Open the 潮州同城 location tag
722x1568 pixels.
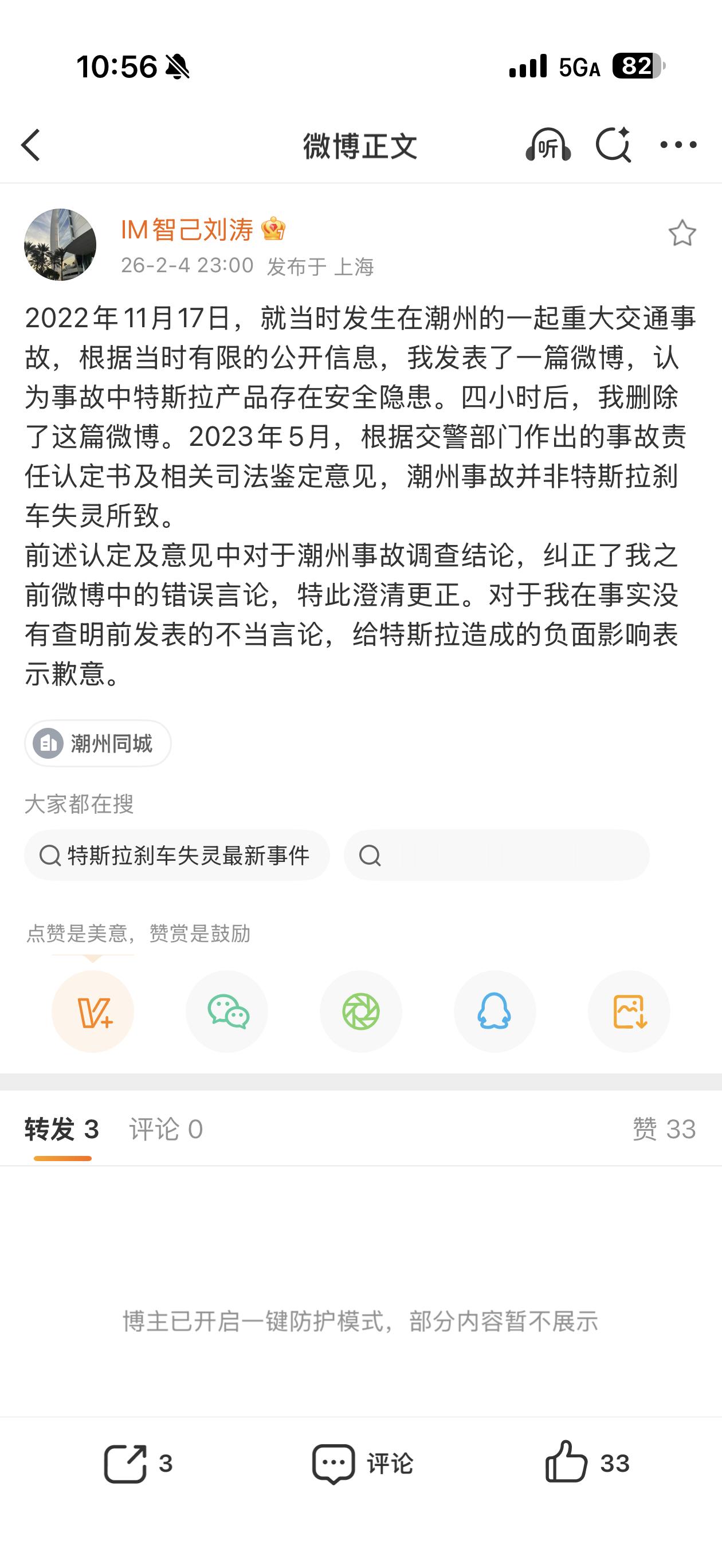click(x=98, y=744)
